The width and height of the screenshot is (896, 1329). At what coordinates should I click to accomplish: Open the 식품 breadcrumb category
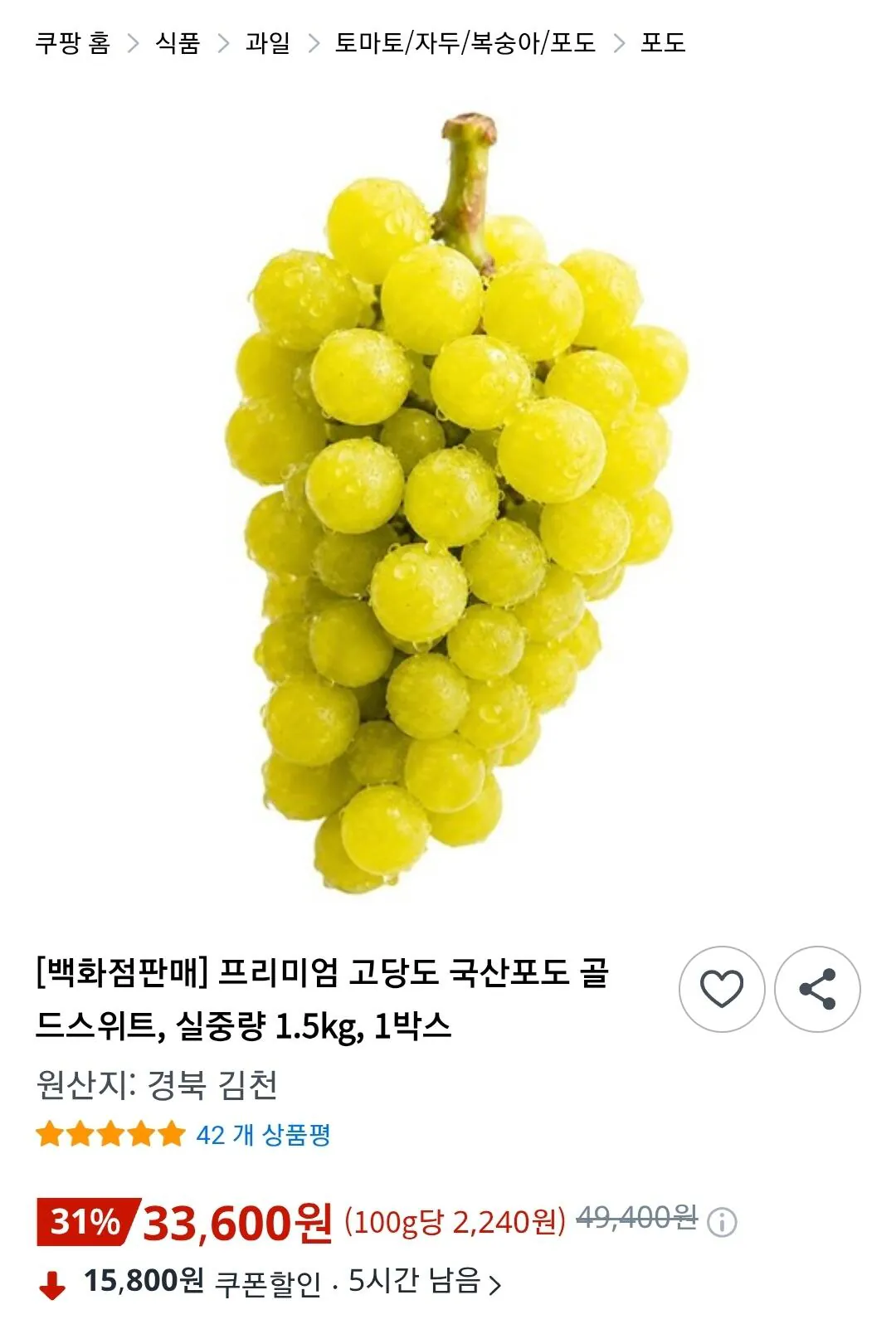click(178, 42)
